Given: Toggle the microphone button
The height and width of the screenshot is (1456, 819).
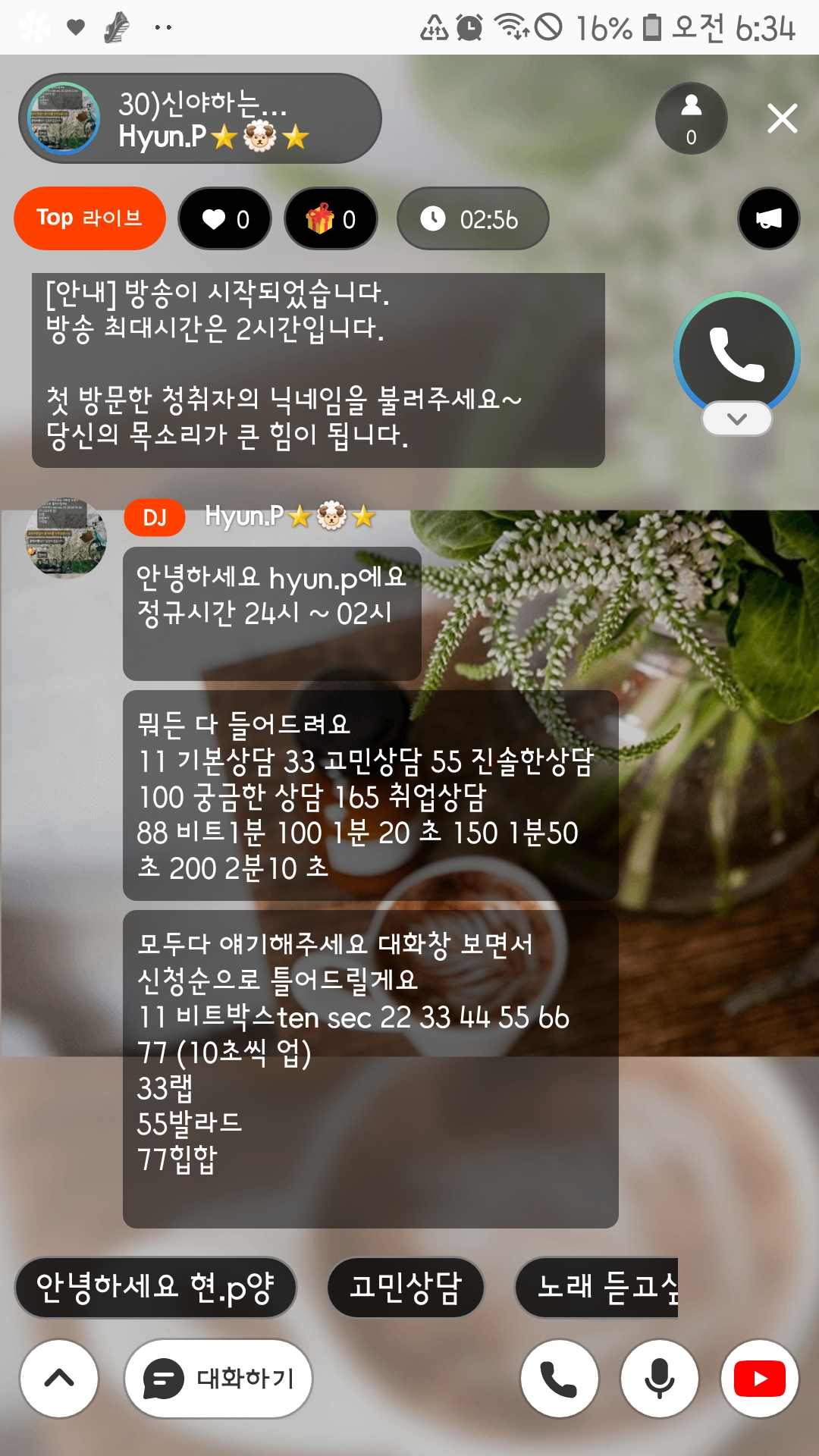Looking at the screenshot, I should point(659,1378).
